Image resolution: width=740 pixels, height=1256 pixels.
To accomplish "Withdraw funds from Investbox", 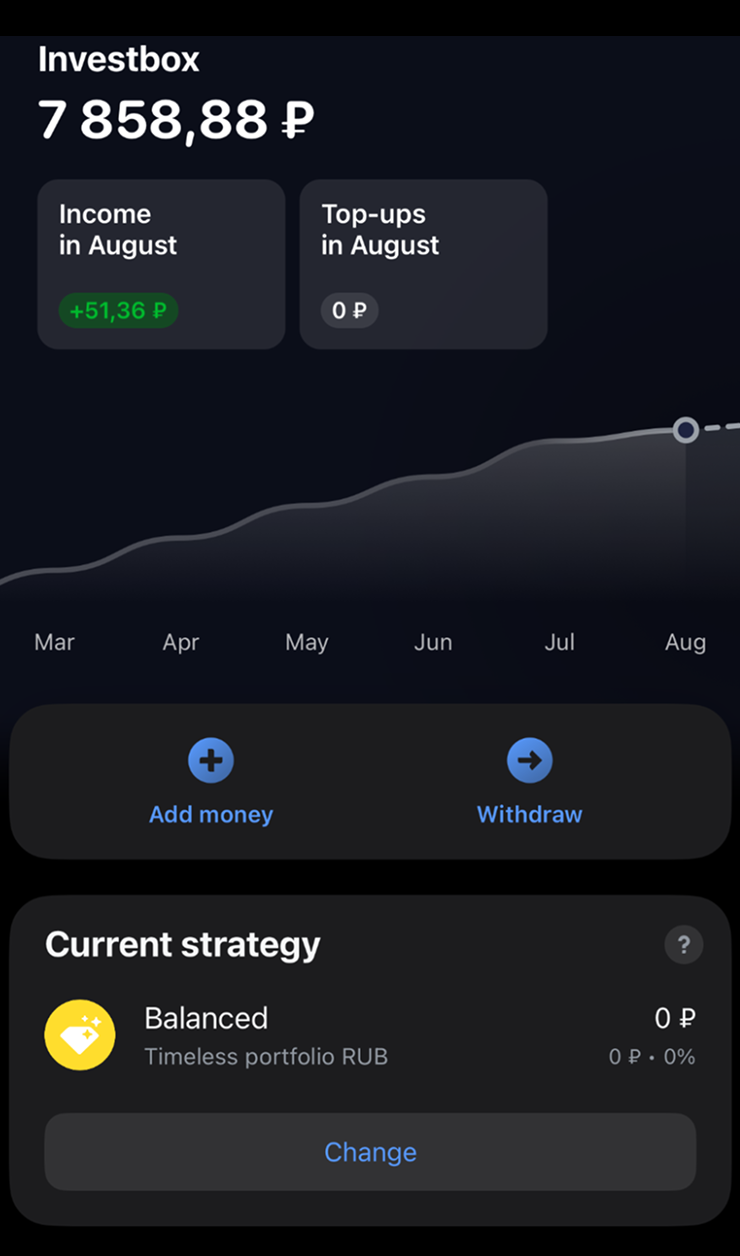I will pyautogui.click(x=529, y=783).
